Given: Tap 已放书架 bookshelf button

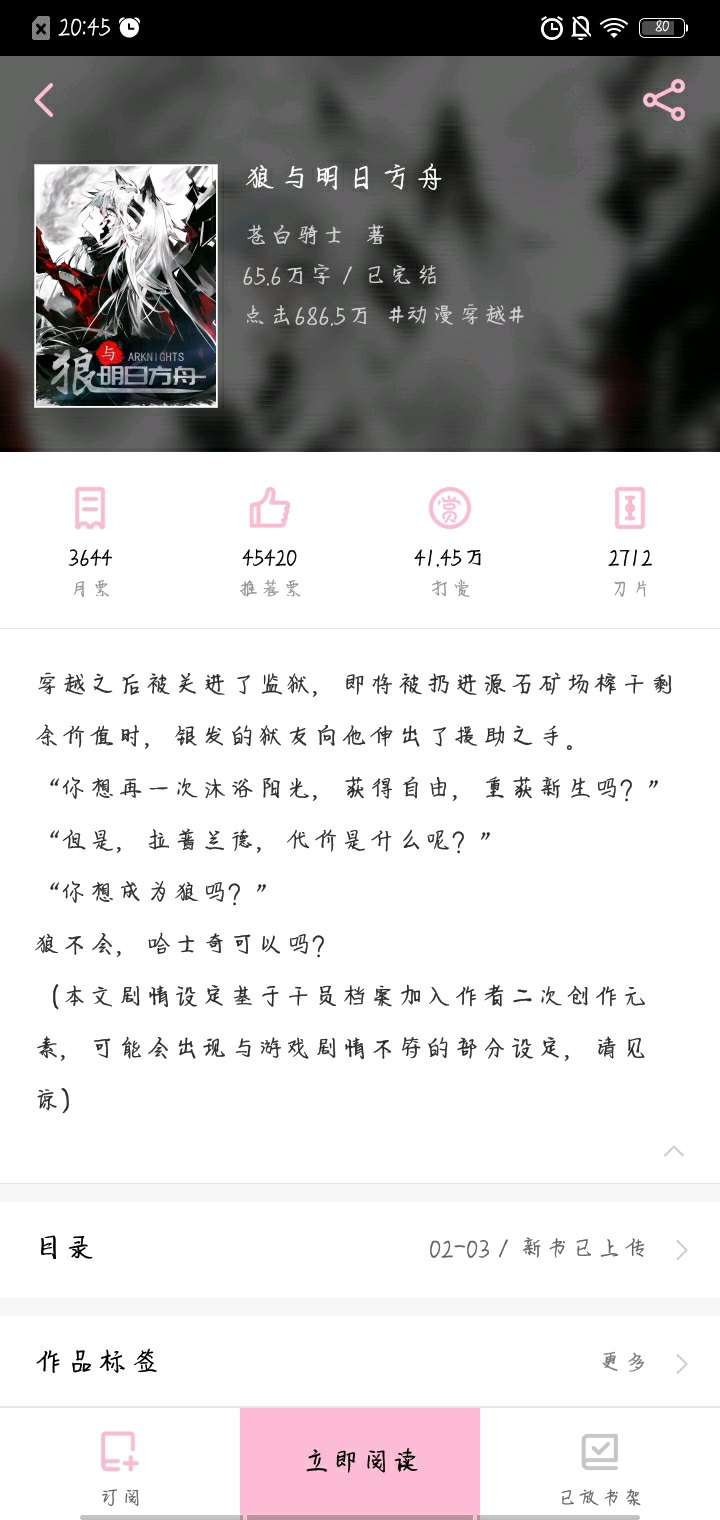Looking at the screenshot, I should coord(600,1466).
